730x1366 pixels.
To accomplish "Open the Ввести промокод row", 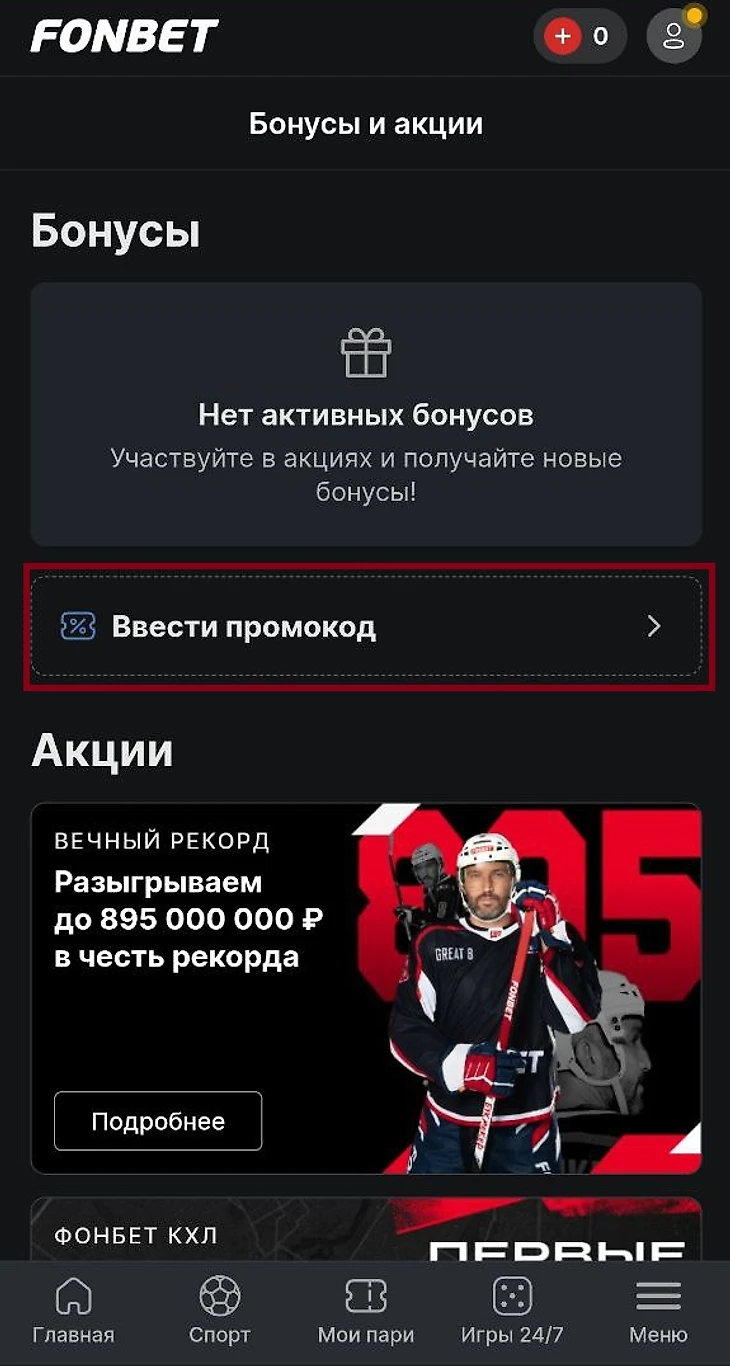I will pos(366,627).
